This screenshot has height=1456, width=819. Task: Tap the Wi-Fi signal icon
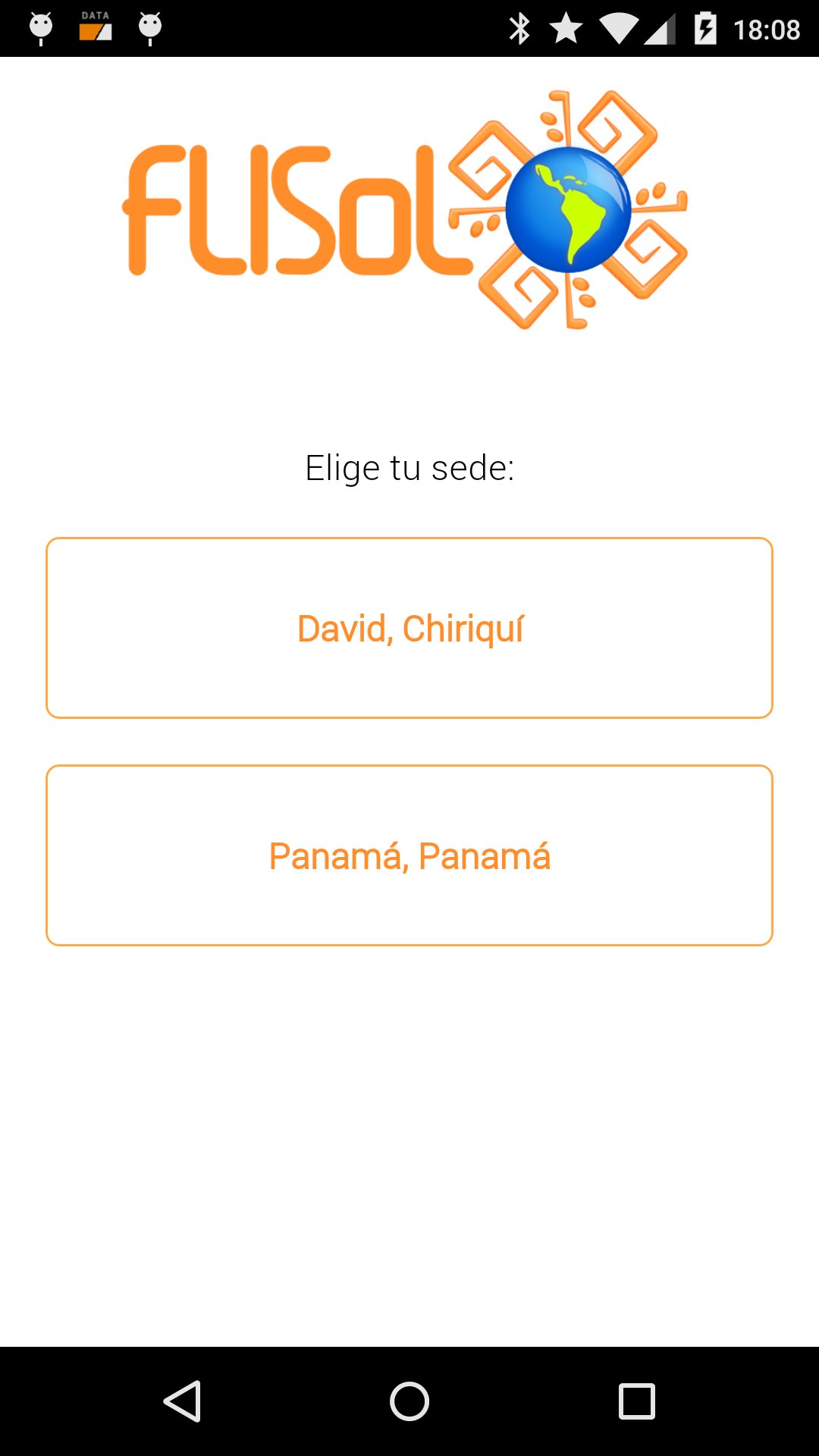(x=618, y=28)
